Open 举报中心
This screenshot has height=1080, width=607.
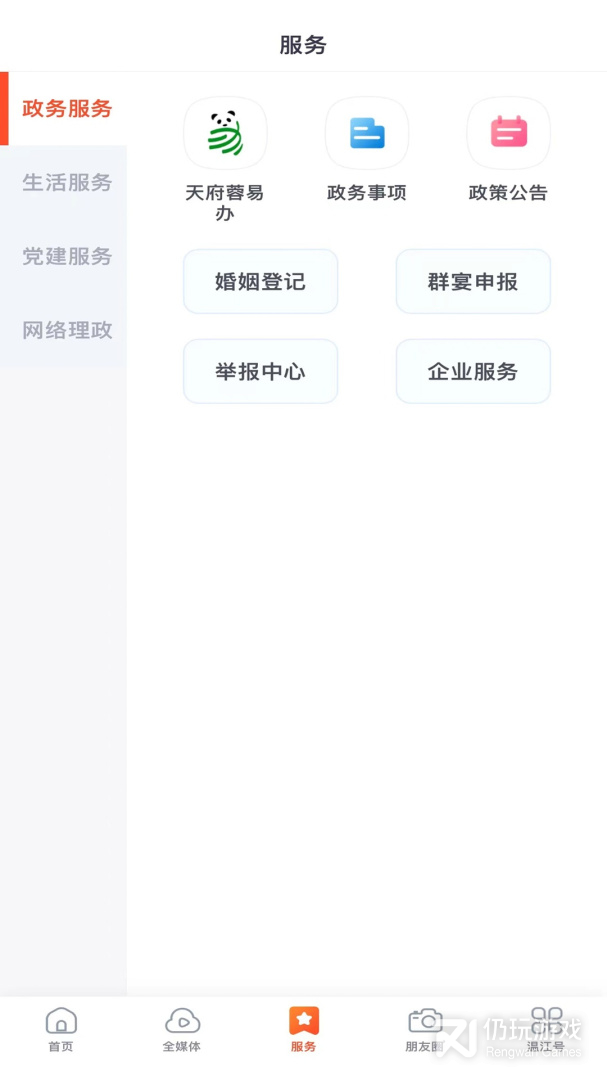260,372
